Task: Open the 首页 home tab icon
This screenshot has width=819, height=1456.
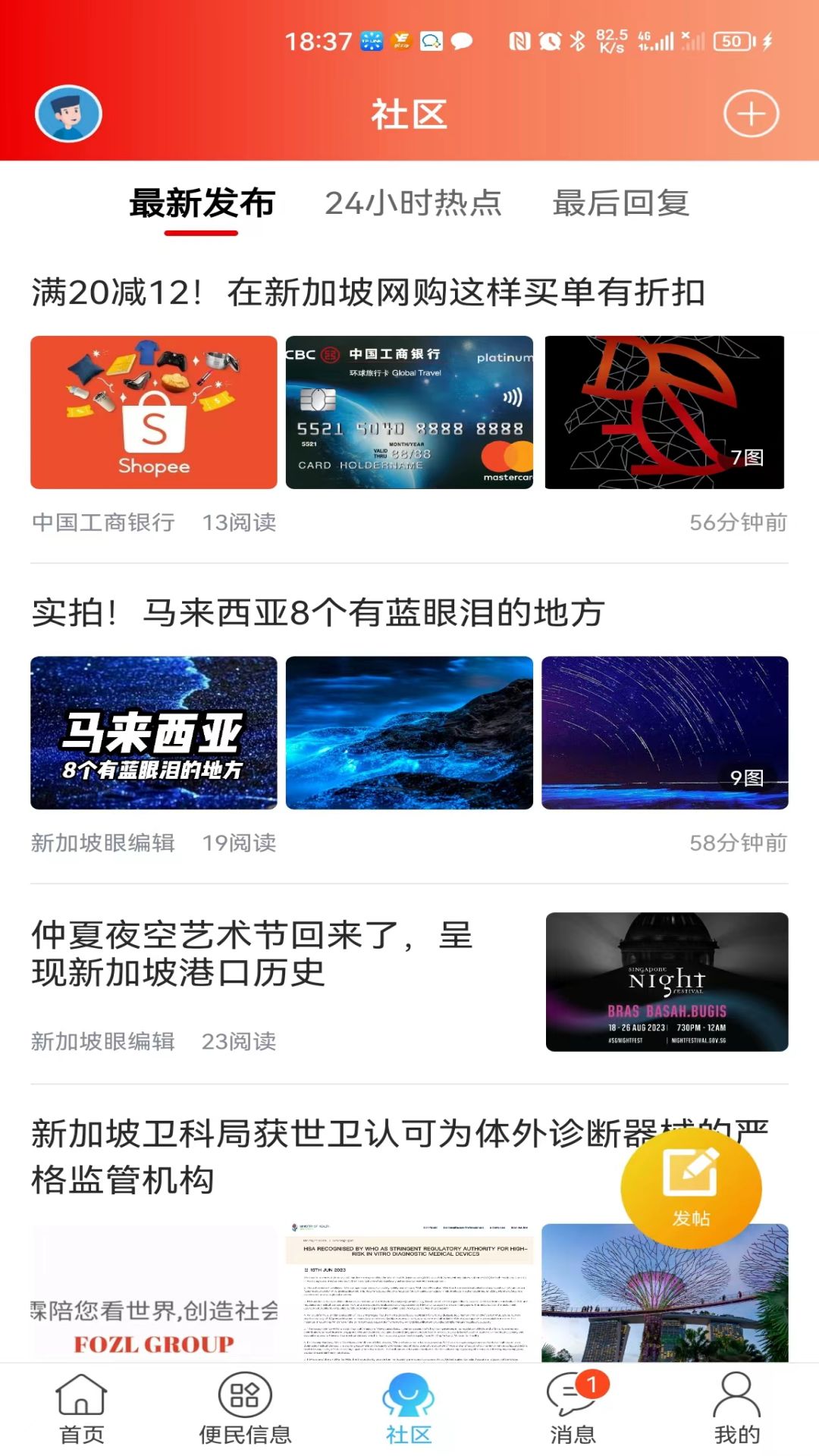Action: (81, 1407)
